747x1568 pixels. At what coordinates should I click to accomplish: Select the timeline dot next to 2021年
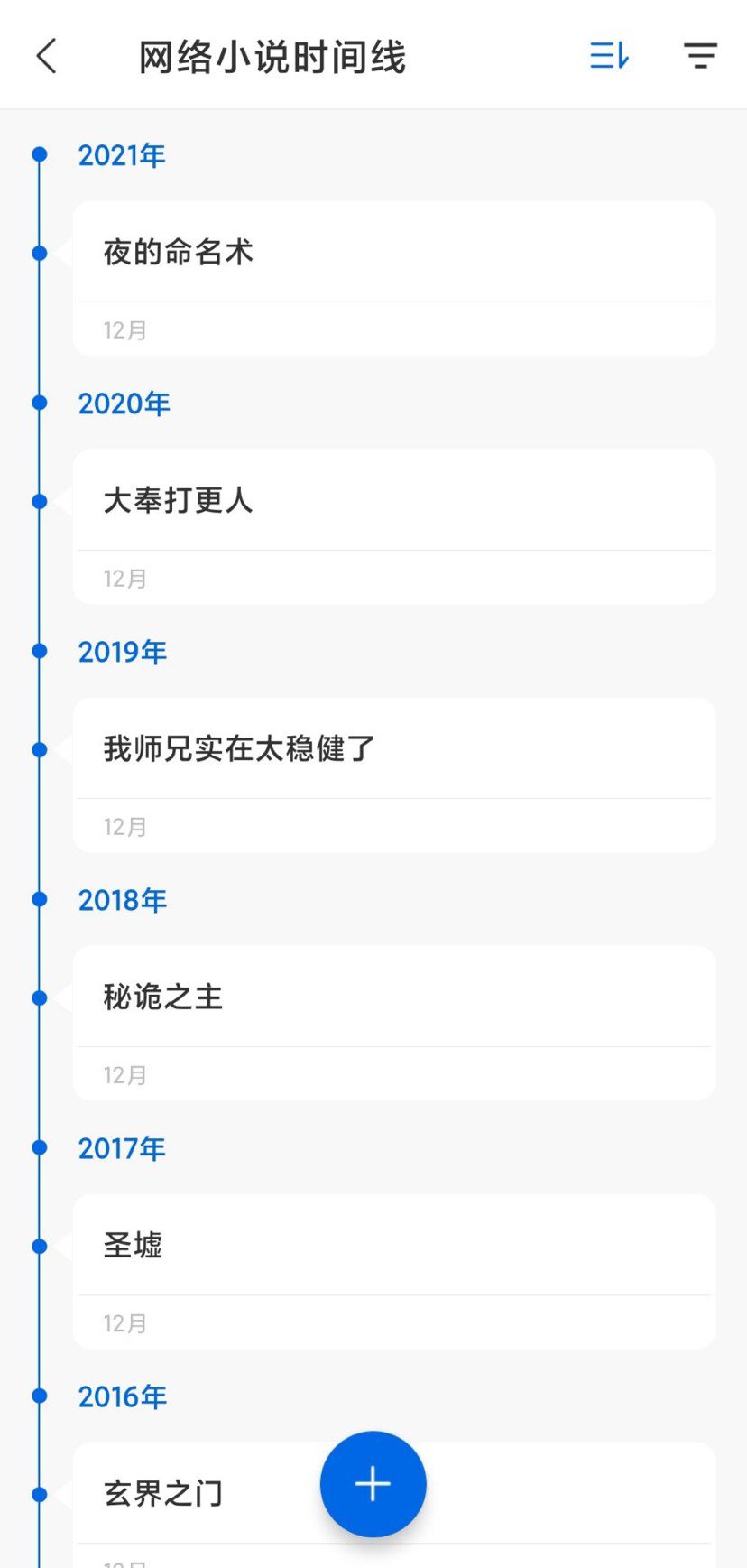pyautogui.click(x=39, y=153)
